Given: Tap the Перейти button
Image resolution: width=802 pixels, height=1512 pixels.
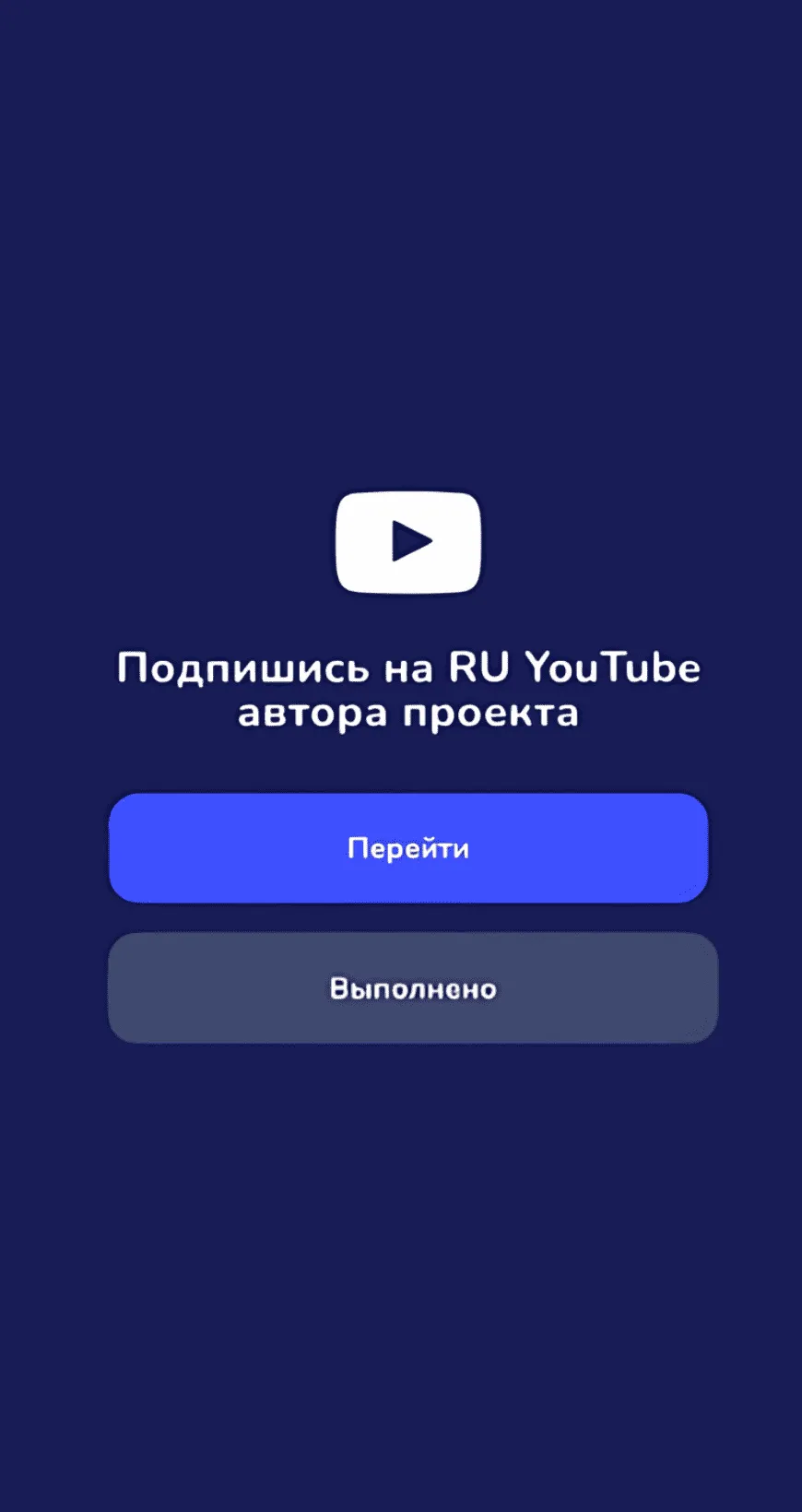Looking at the screenshot, I should point(408,847).
